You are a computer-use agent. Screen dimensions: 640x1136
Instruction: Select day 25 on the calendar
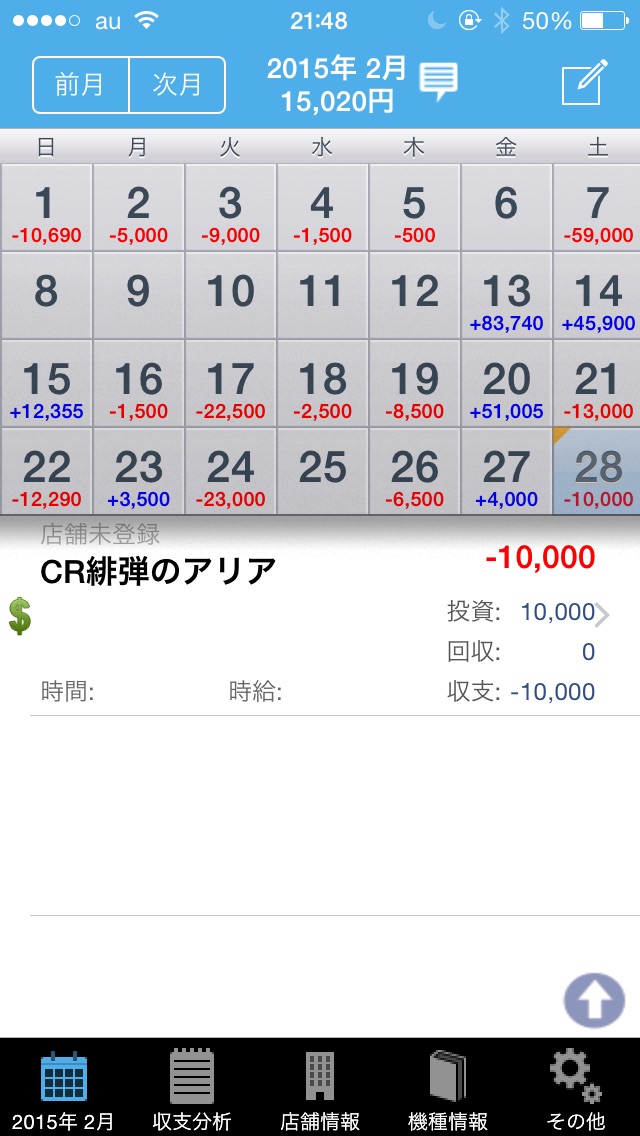pyautogui.click(x=322, y=471)
